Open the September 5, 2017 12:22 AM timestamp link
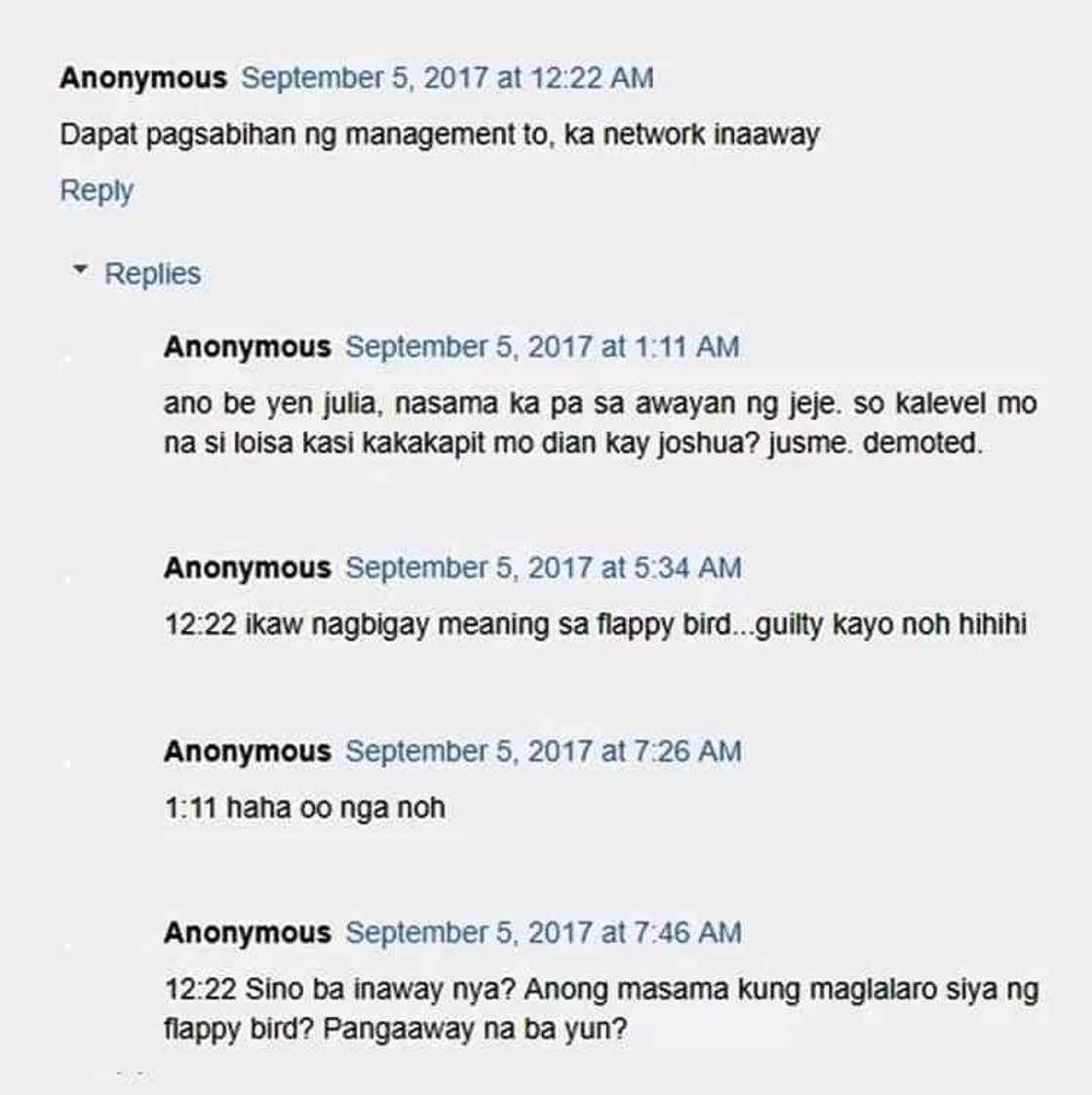 point(447,78)
